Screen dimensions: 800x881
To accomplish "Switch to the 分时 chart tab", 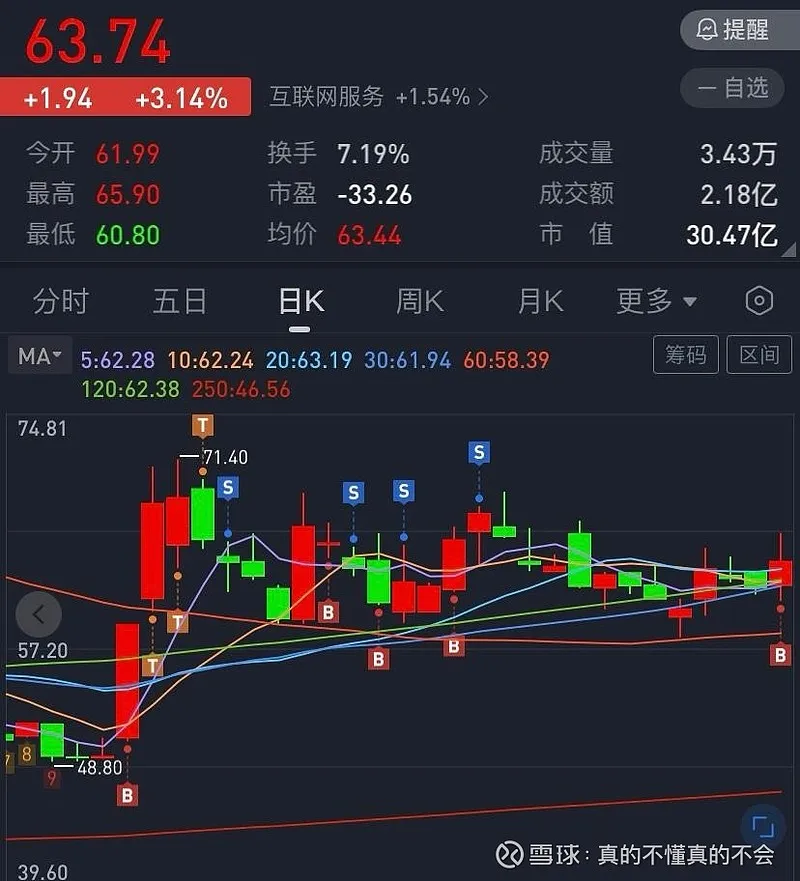I will [x=61, y=301].
